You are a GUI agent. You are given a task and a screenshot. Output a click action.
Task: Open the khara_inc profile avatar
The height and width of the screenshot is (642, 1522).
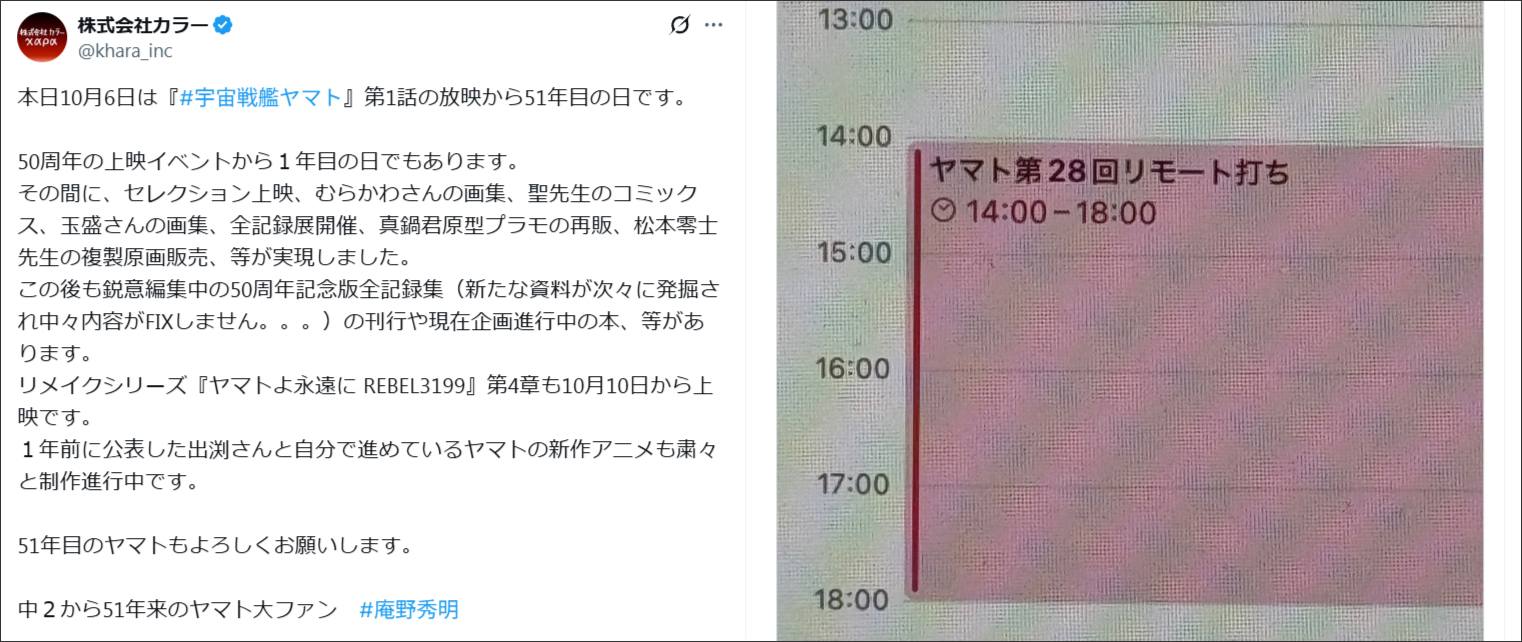[41, 36]
